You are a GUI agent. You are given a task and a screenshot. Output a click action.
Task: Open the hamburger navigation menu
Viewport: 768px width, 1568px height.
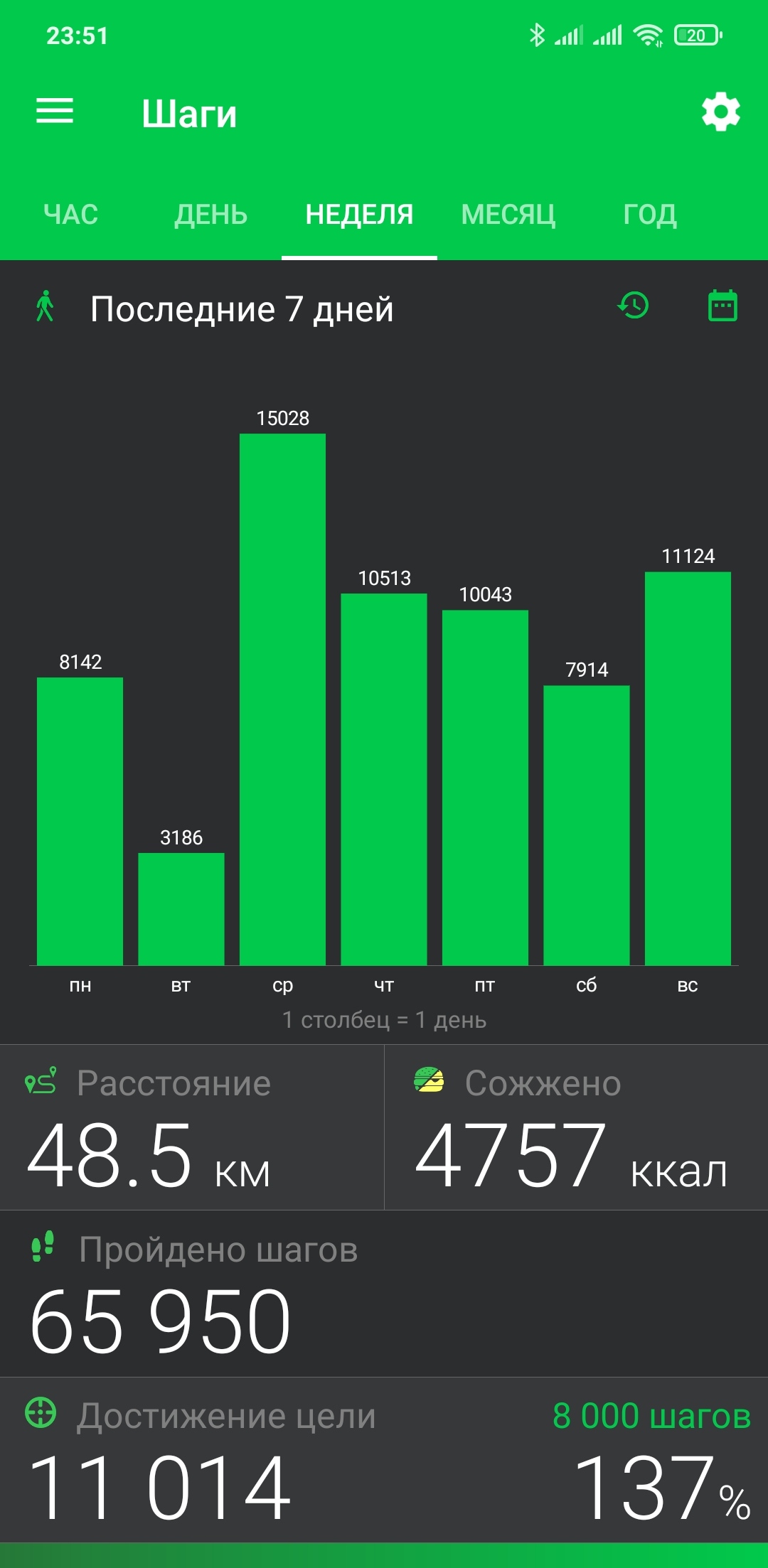click(55, 111)
